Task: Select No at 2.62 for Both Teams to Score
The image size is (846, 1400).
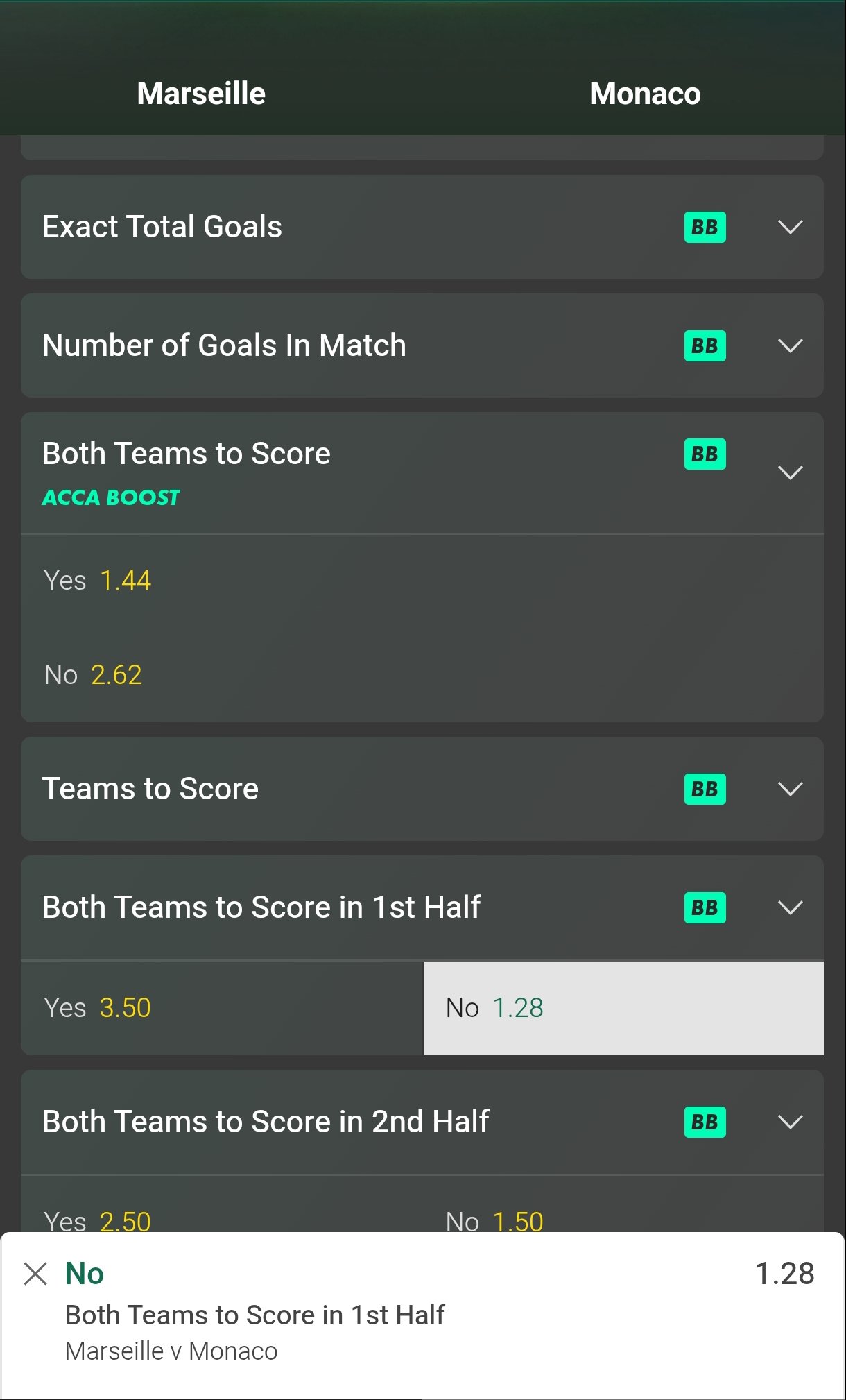Action: [x=93, y=675]
